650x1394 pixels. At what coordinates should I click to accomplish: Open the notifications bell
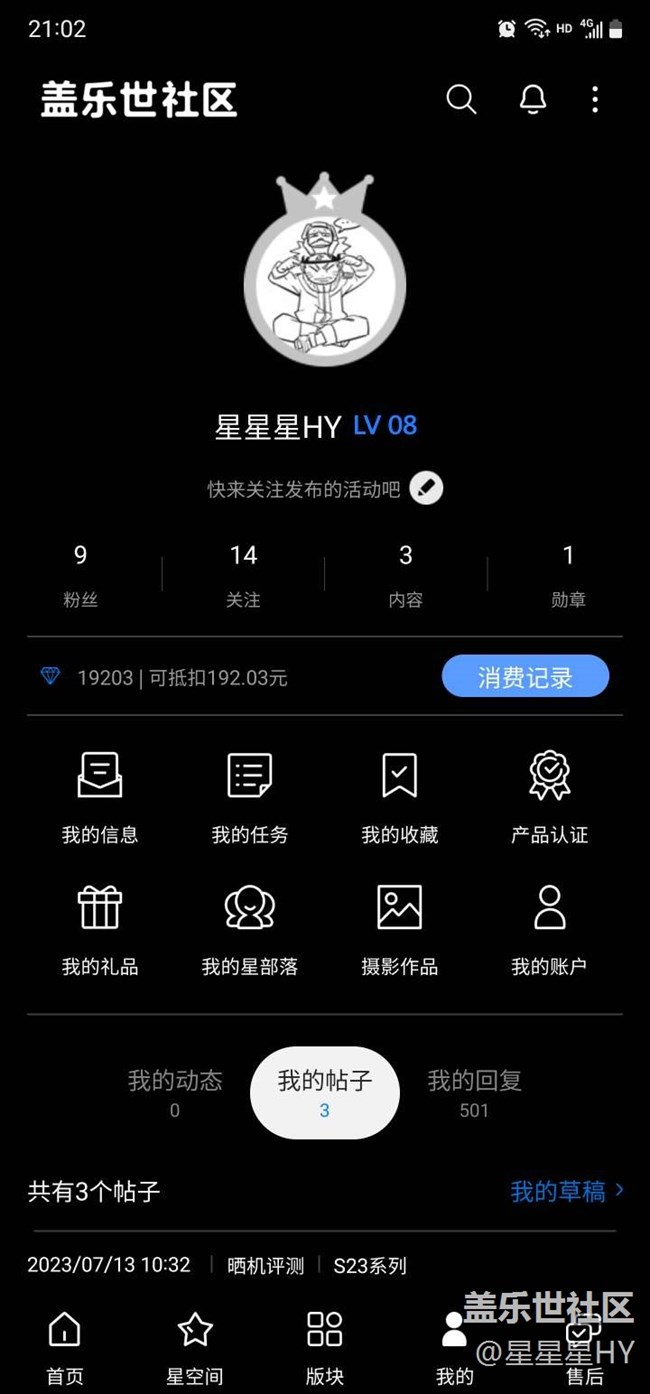tap(533, 99)
